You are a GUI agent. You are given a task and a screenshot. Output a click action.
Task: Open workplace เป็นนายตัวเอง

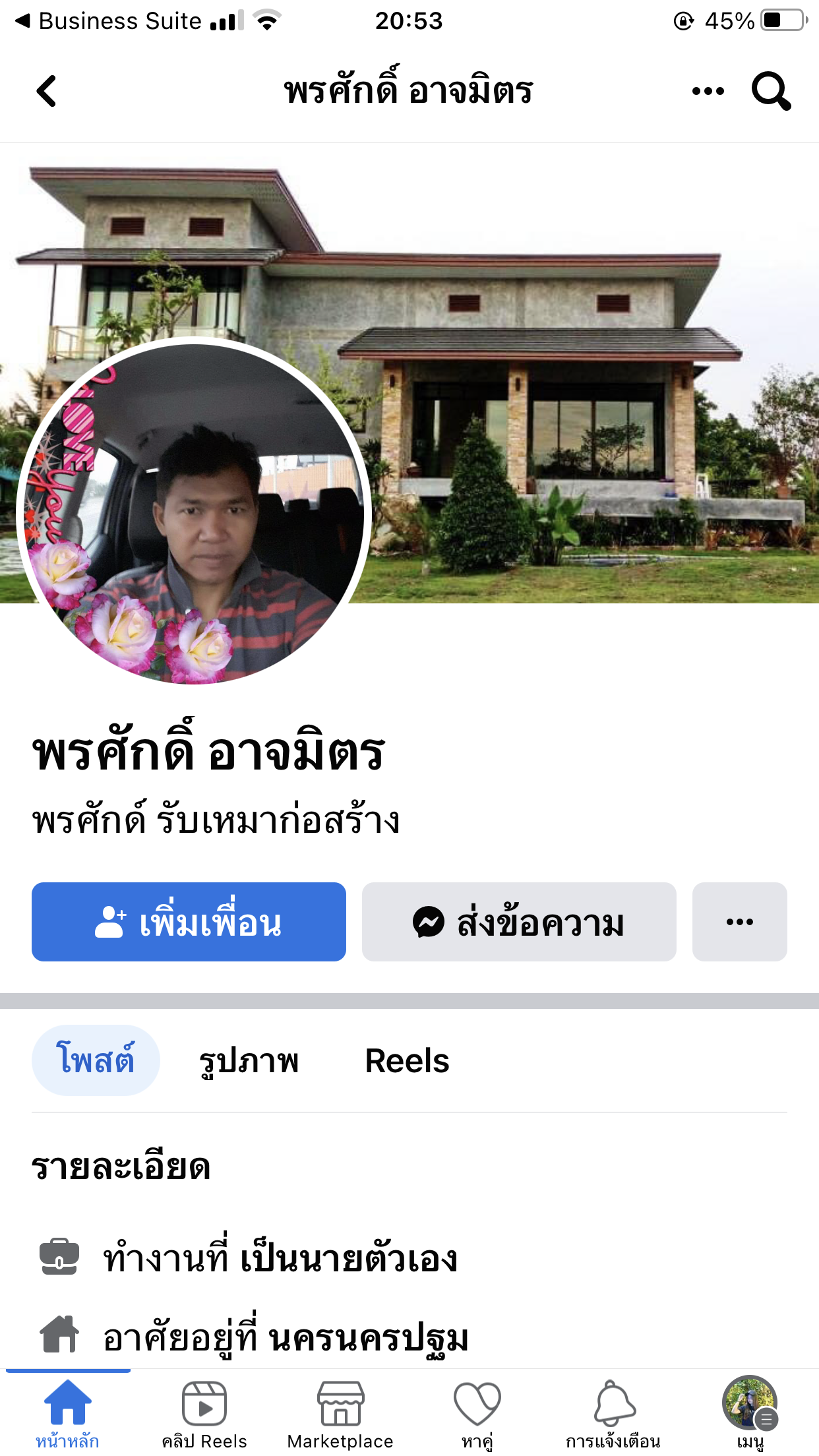pyautogui.click(x=349, y=1258)
